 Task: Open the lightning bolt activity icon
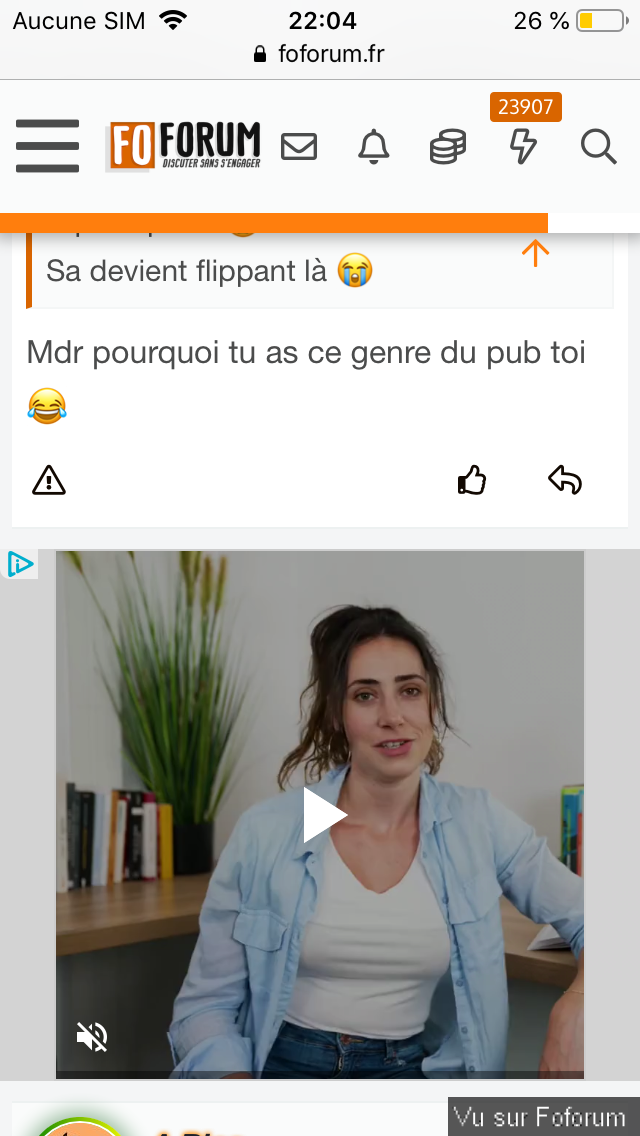coord(523,147)
